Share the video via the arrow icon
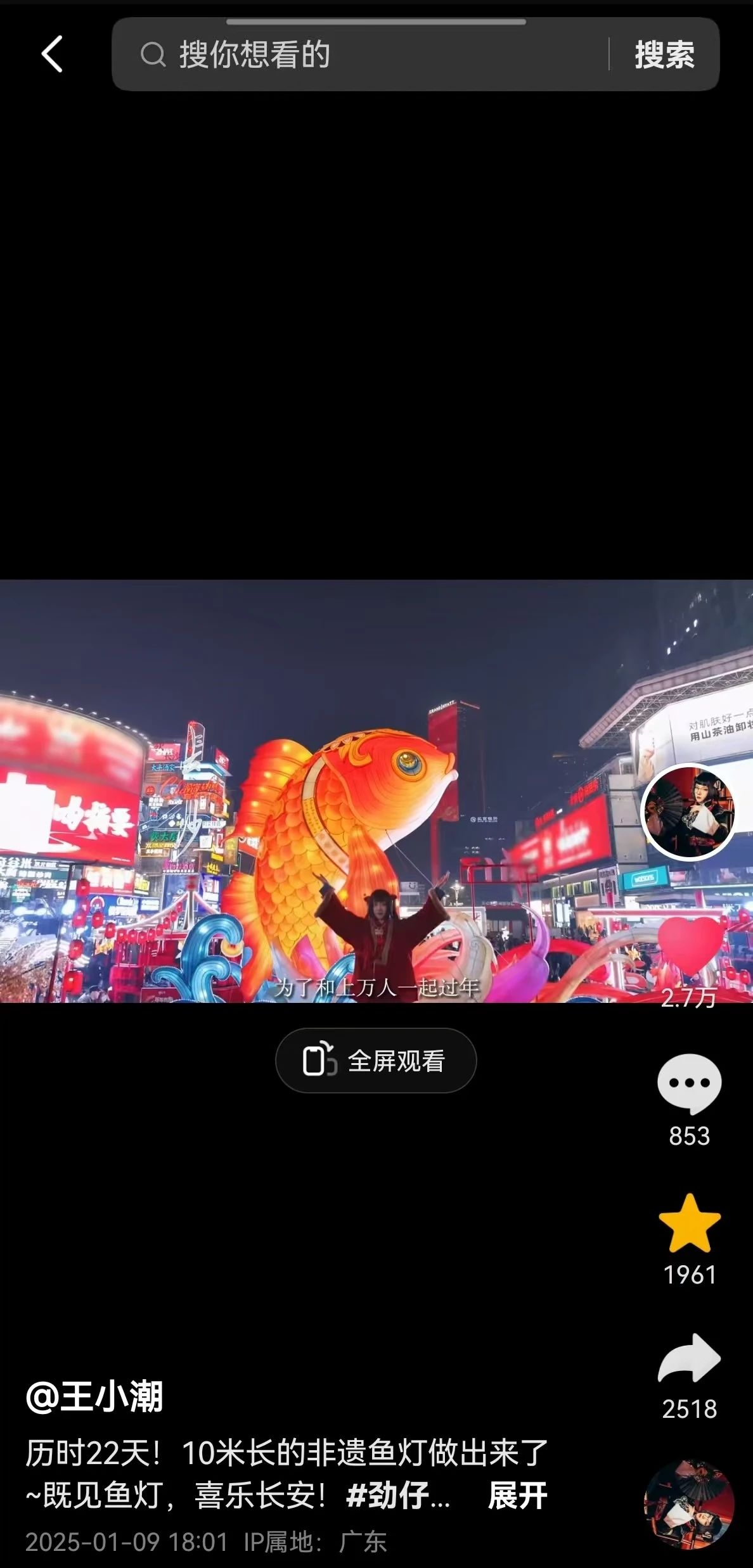The image size is (753, 1568). coord(689,1360)
